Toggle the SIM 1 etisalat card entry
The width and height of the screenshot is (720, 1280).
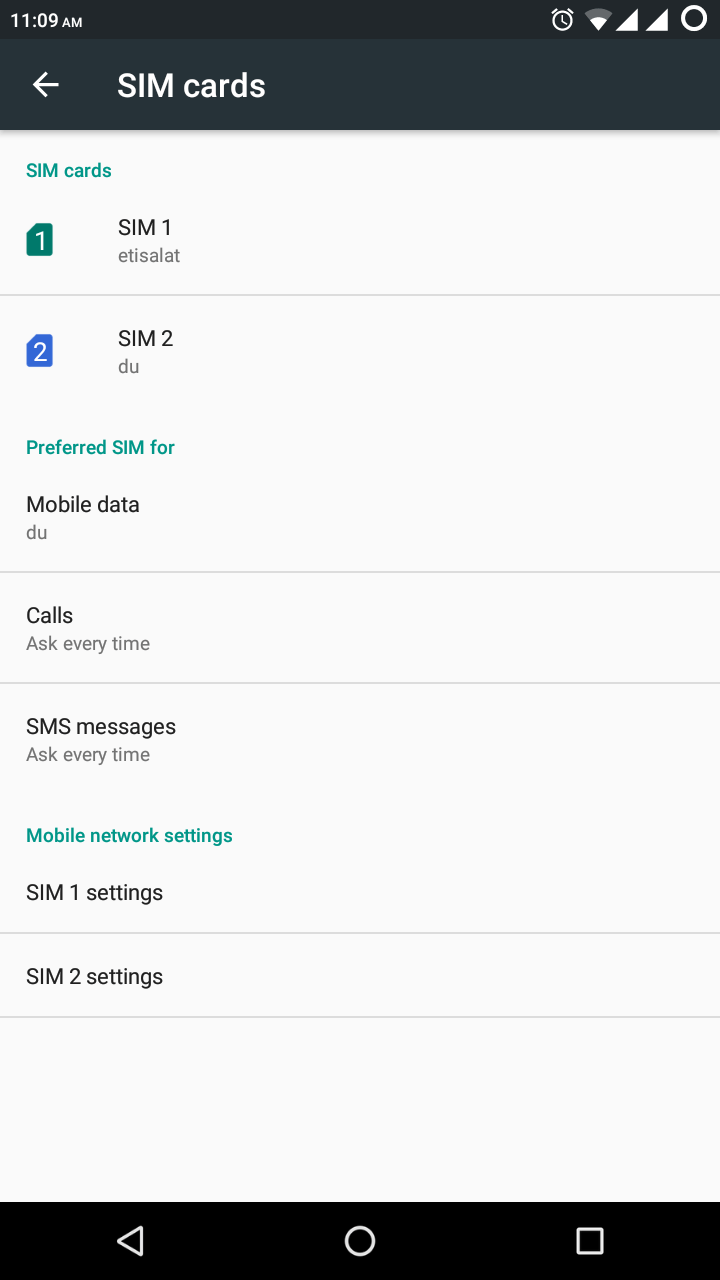360,240
